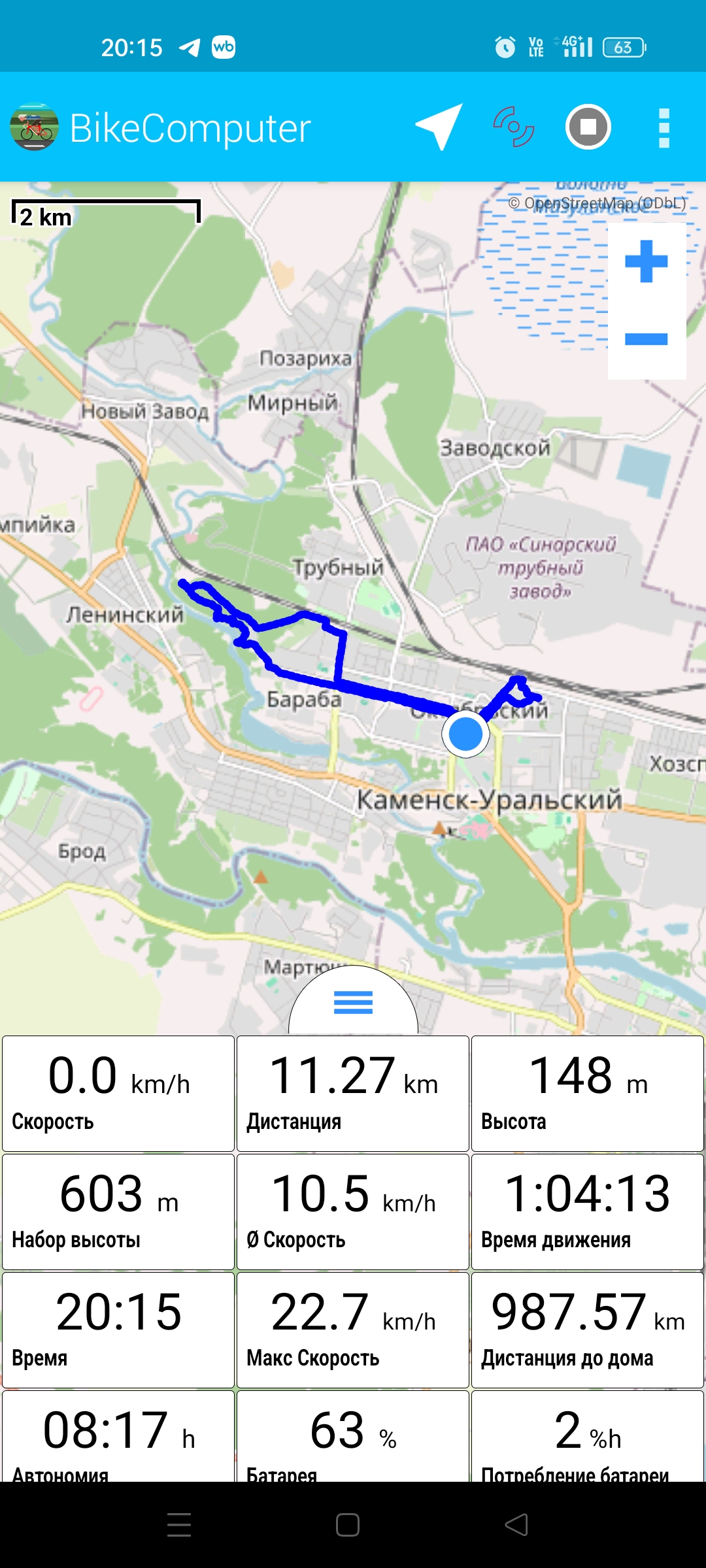Select the Дистанция distance tile
This screenshot has height=1568, width=706.
coord(353,1093)
